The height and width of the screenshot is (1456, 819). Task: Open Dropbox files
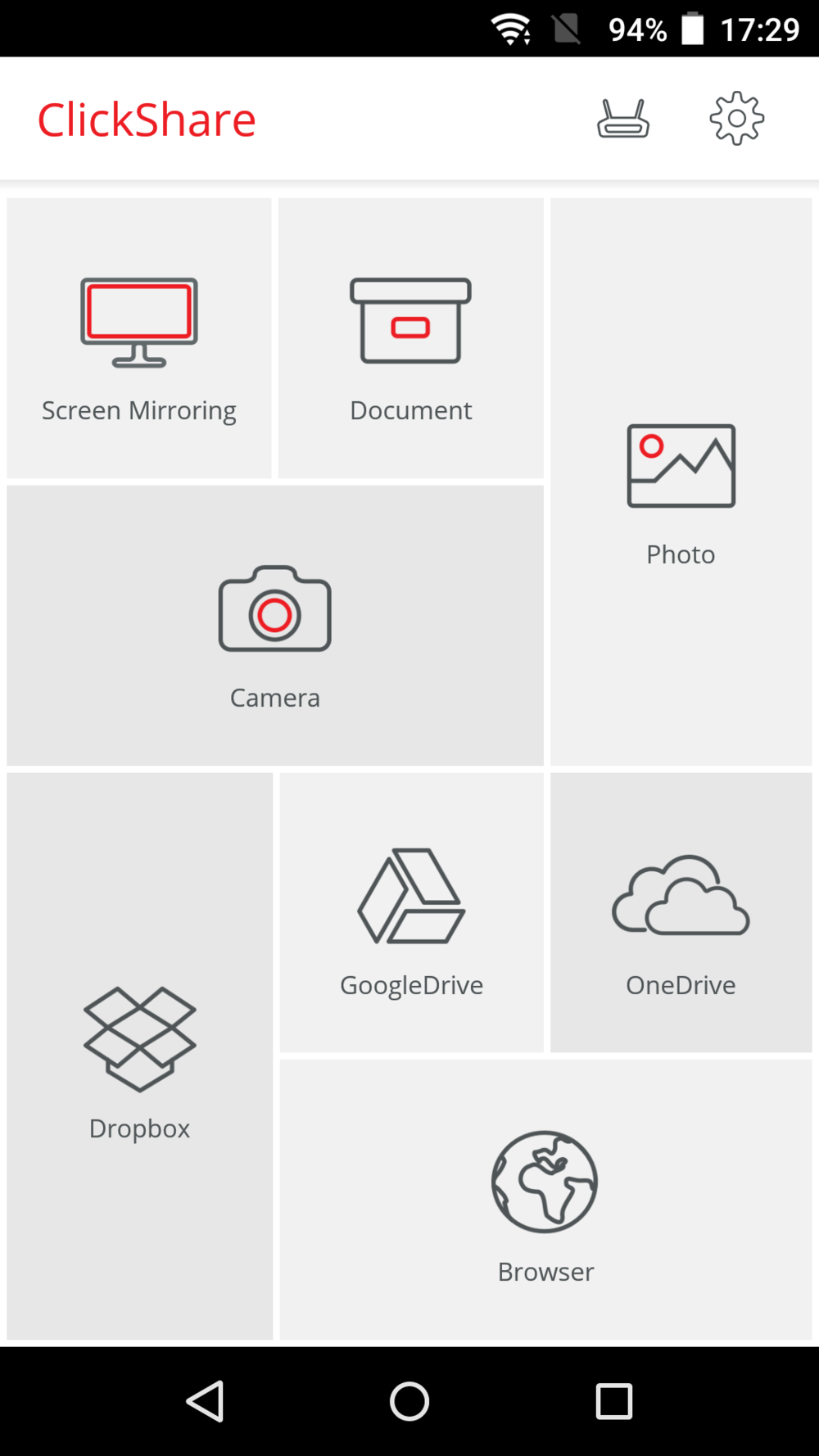point(140,1056)
